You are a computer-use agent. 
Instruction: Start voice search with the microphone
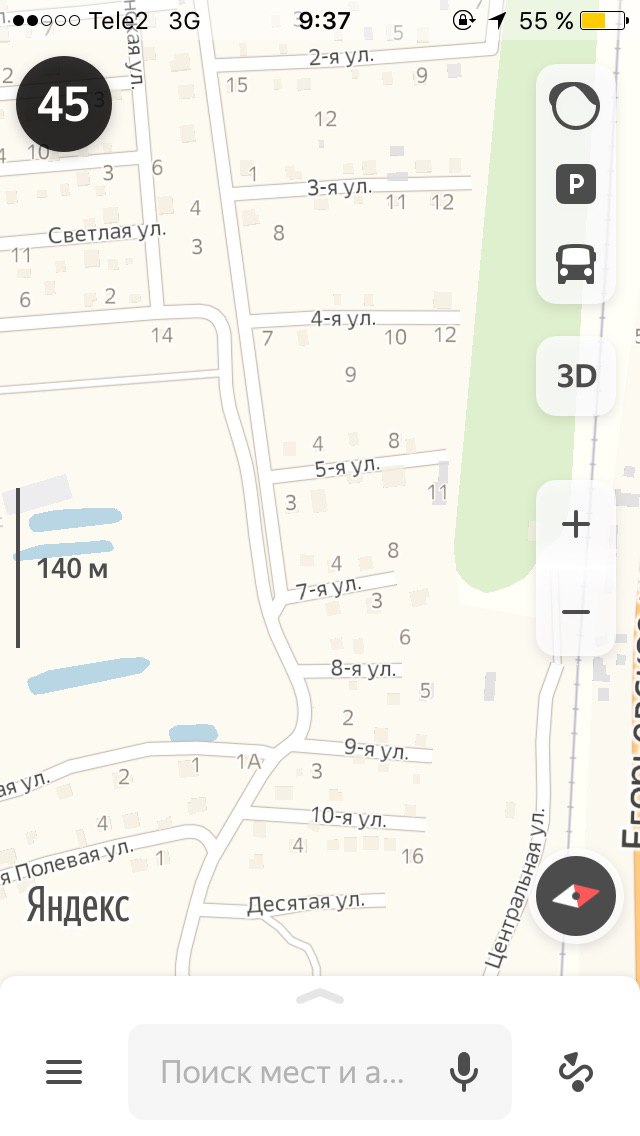coord(463,1072)
